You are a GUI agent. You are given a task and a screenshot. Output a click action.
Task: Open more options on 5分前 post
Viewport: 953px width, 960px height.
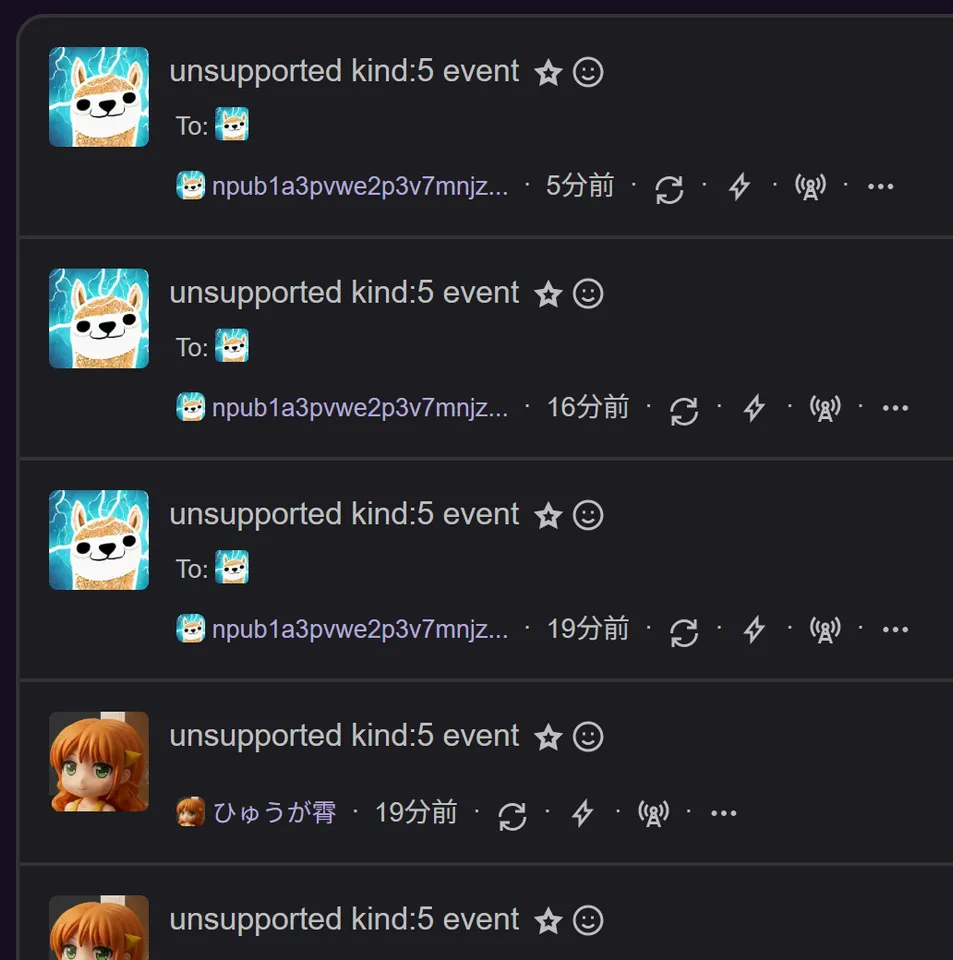(880, 187)
